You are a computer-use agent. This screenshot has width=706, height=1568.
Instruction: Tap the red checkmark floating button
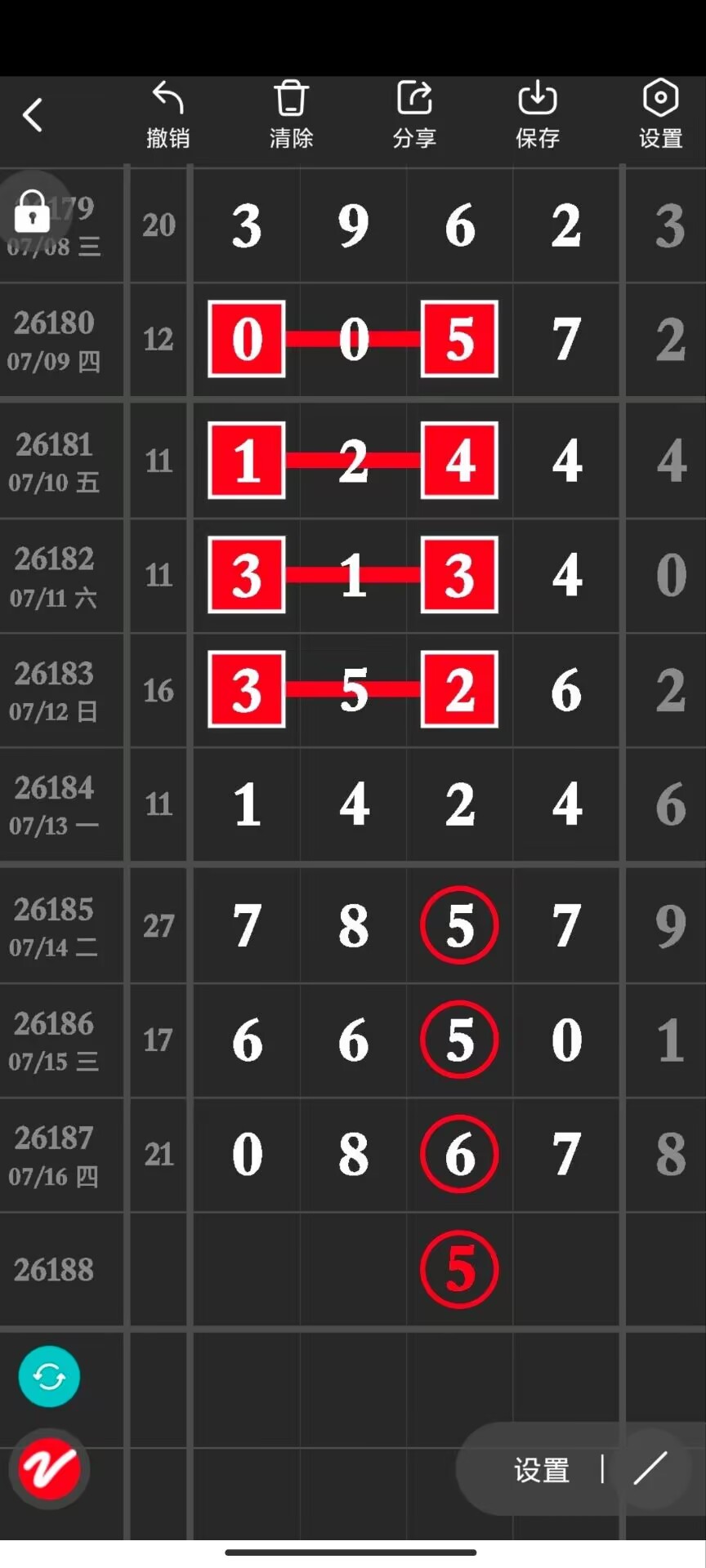(49, 1469)
